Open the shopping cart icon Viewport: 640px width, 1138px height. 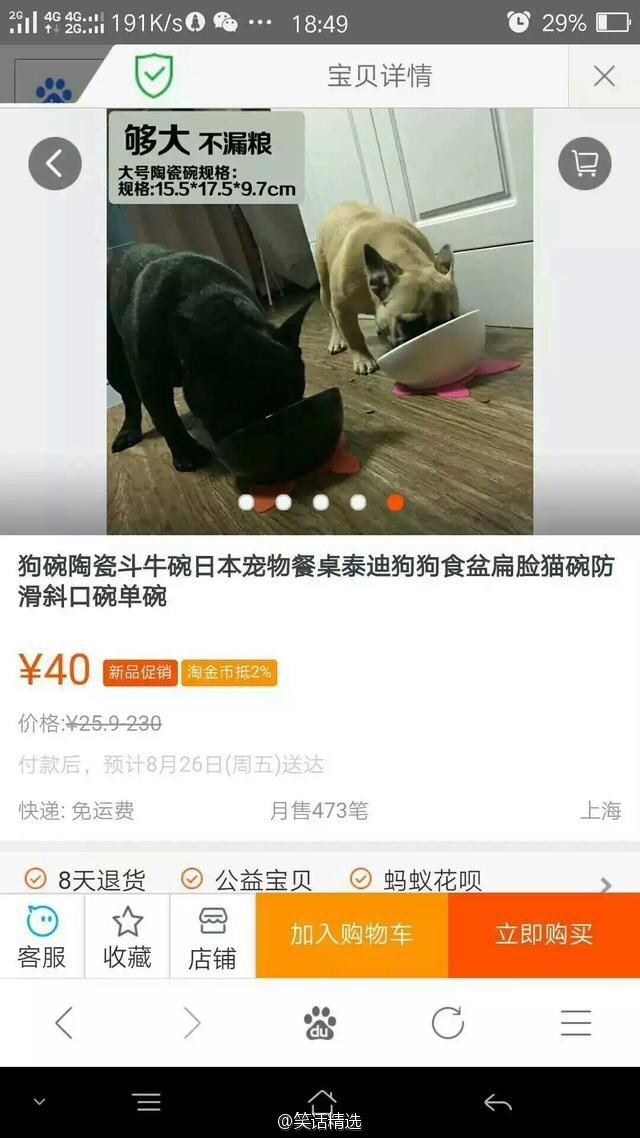click(x=584, y=163)
